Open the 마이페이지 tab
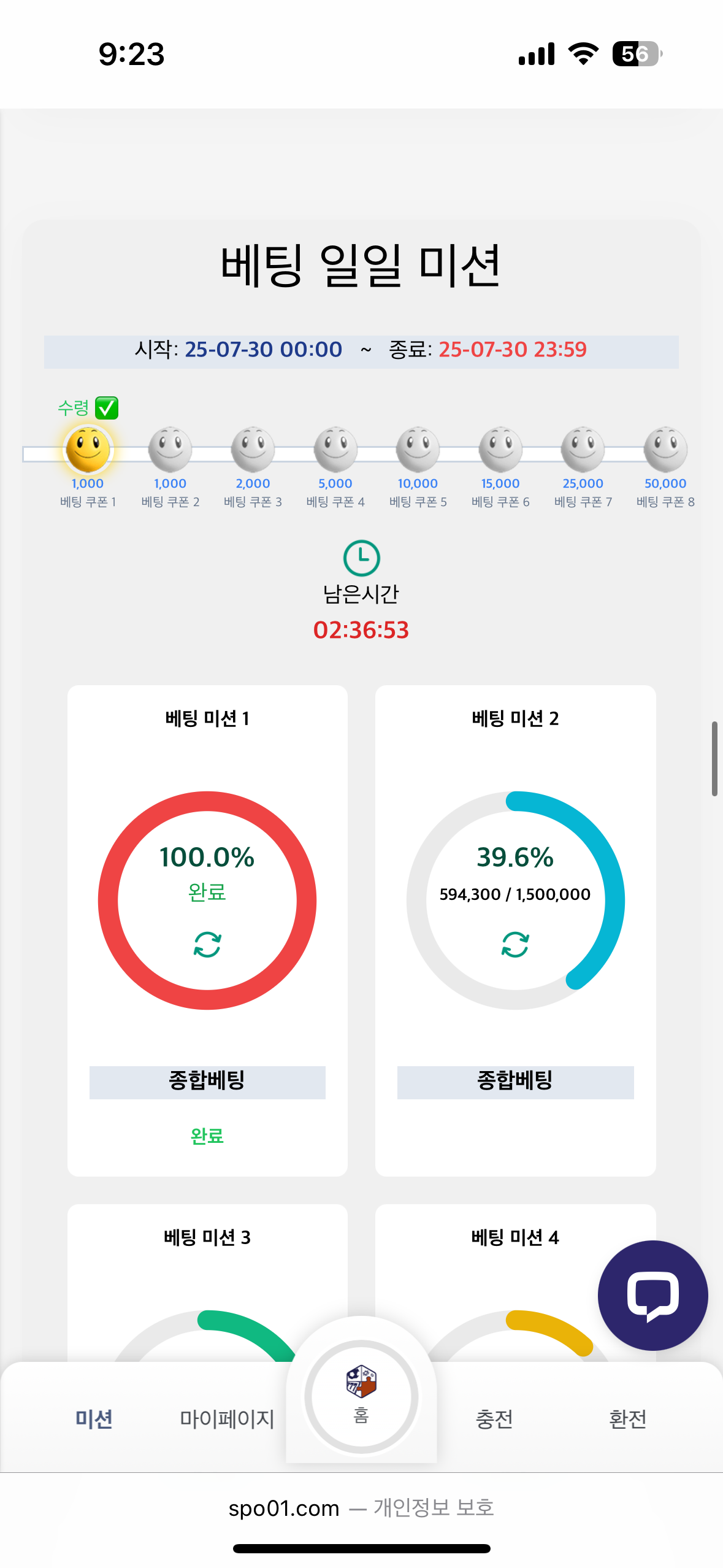The width and height of the screenshot is (723, 1568). [227, 1418]
